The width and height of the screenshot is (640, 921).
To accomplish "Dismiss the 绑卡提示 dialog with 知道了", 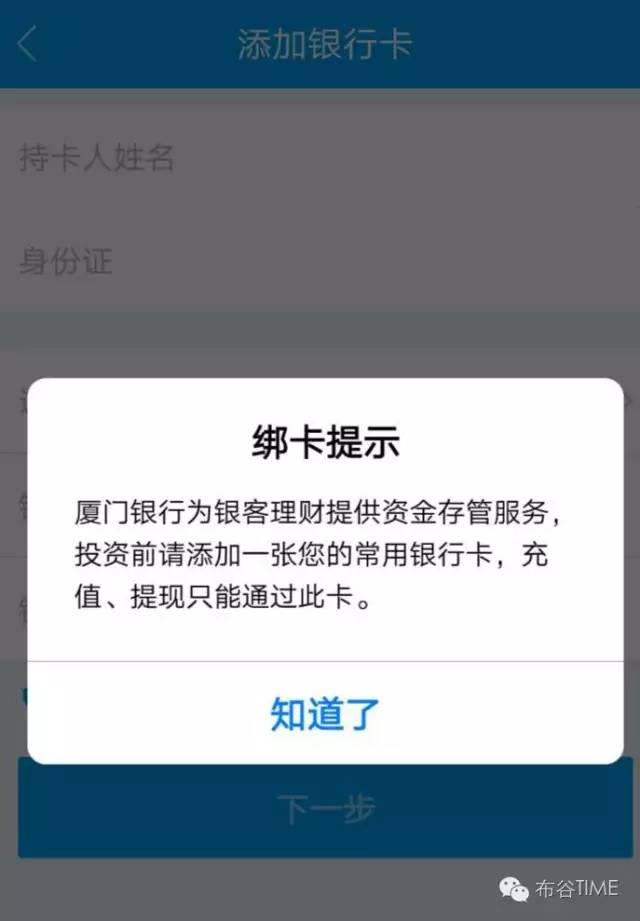I will point(325,714).
